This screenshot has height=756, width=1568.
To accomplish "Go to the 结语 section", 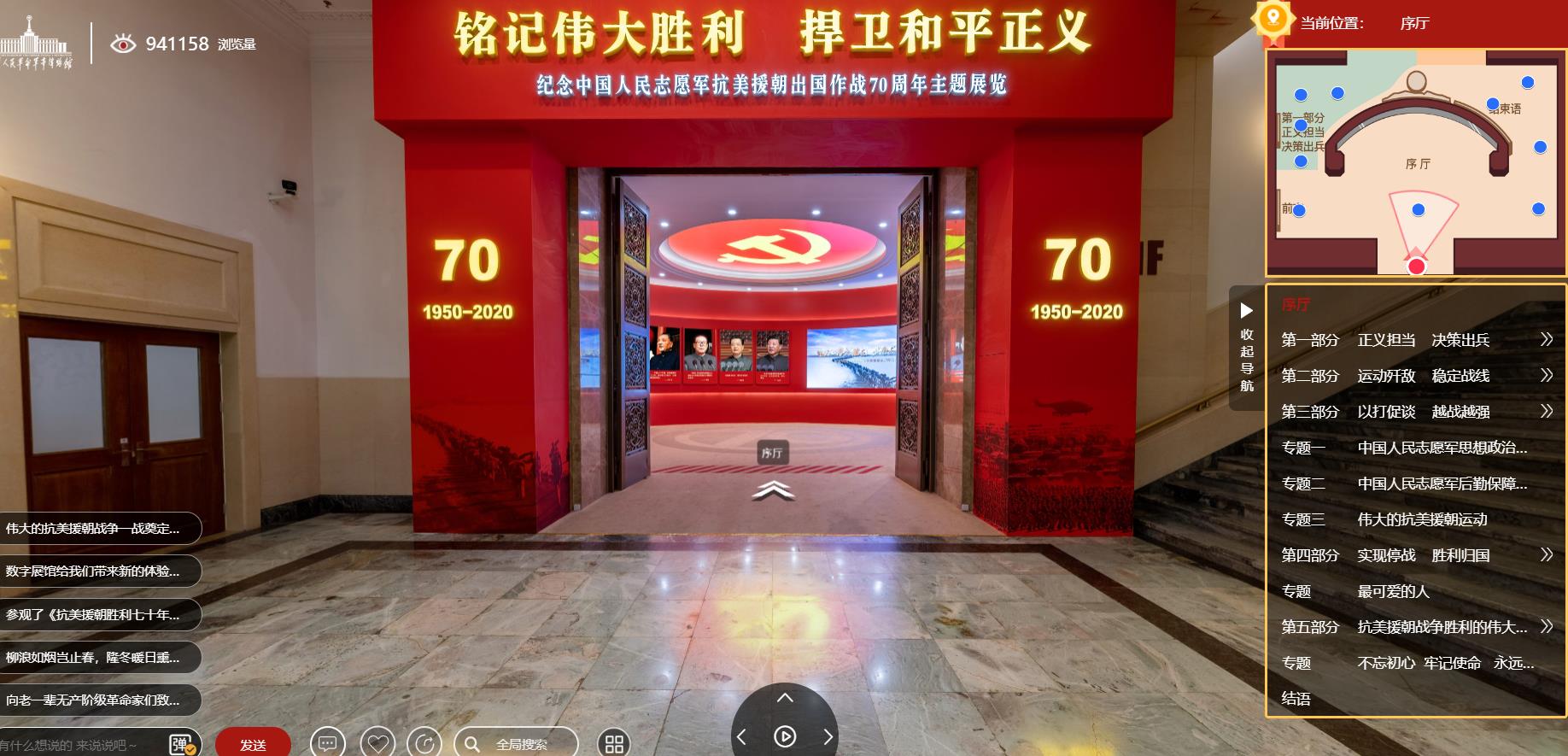I will coord(1296,699).
